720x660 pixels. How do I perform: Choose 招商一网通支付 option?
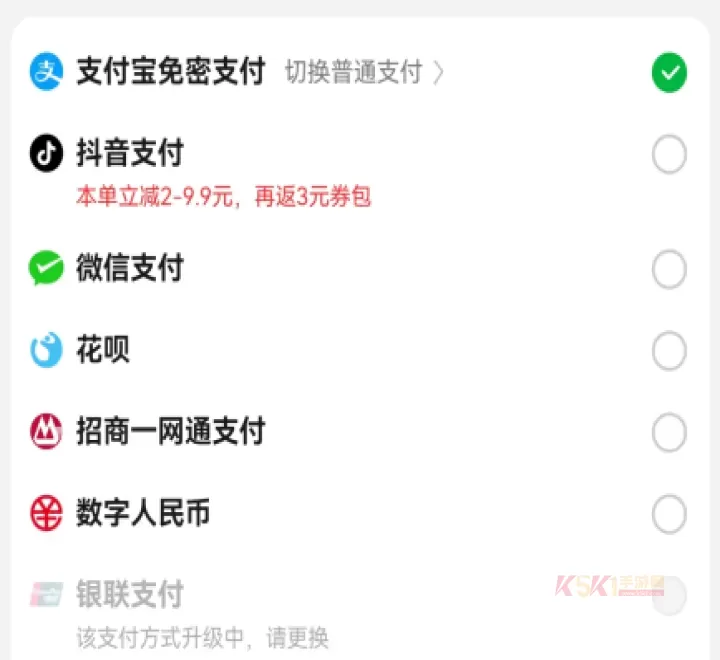[669, 433]
